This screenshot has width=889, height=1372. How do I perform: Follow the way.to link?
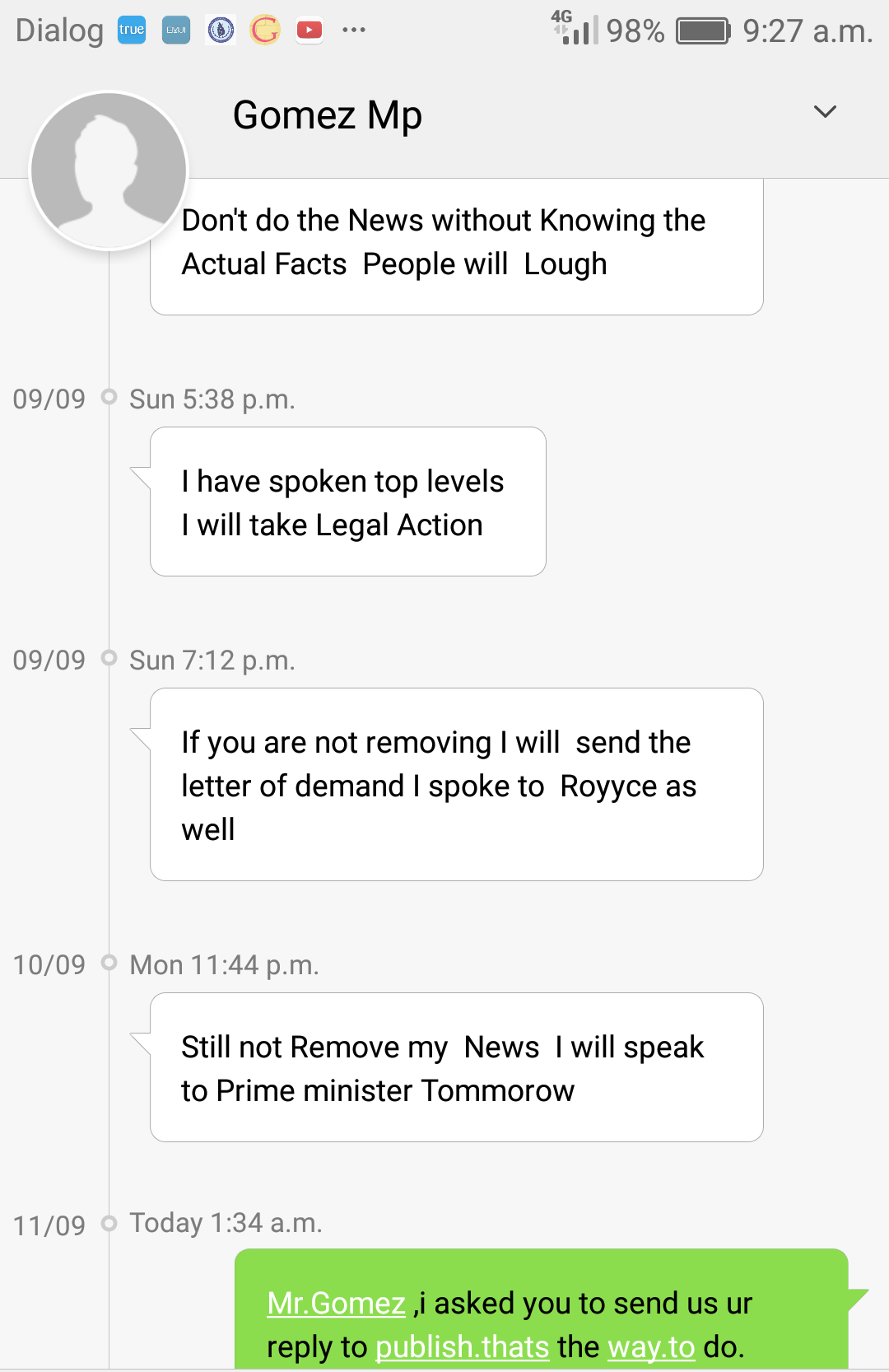[x=651, y=1346]
